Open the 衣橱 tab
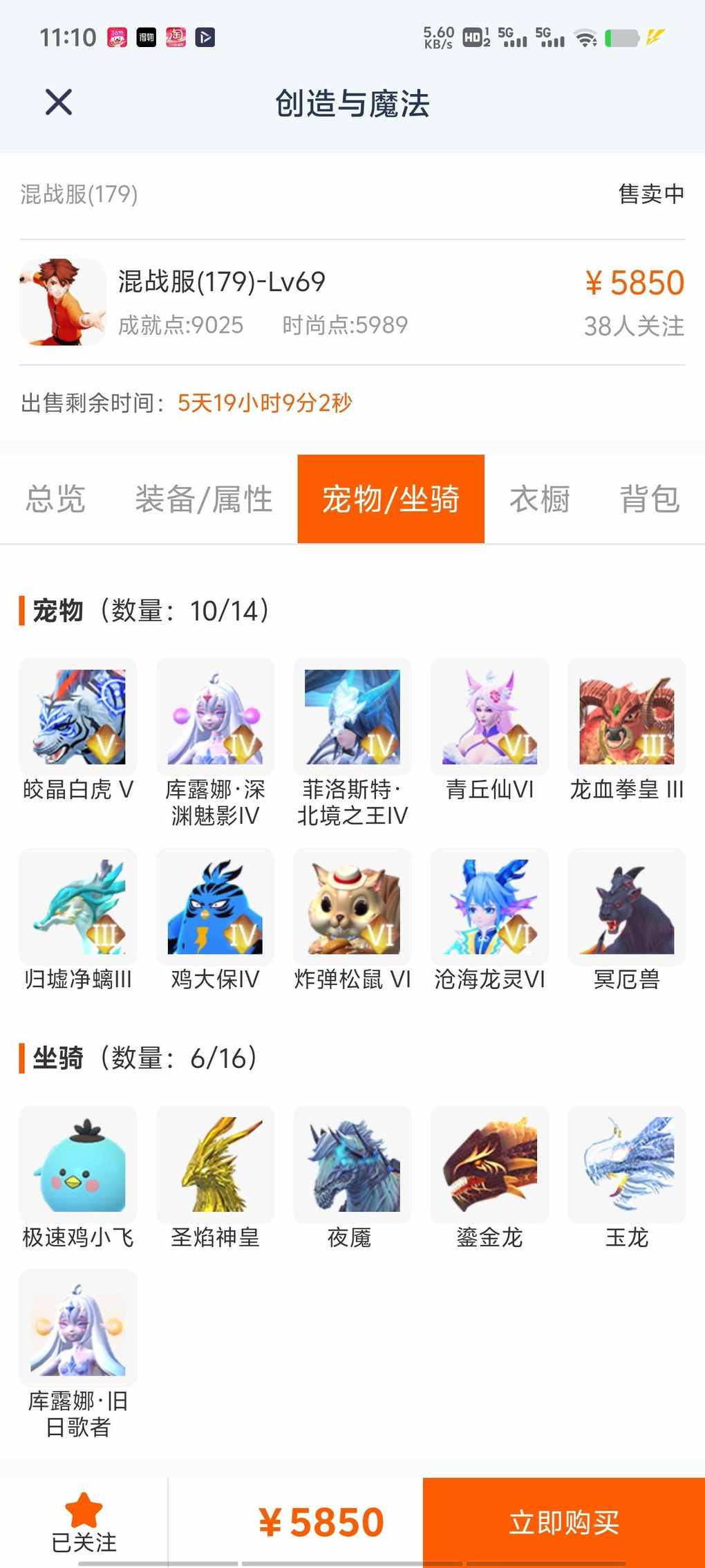This screenshot has width=705, height=1568. click(540, 499)
